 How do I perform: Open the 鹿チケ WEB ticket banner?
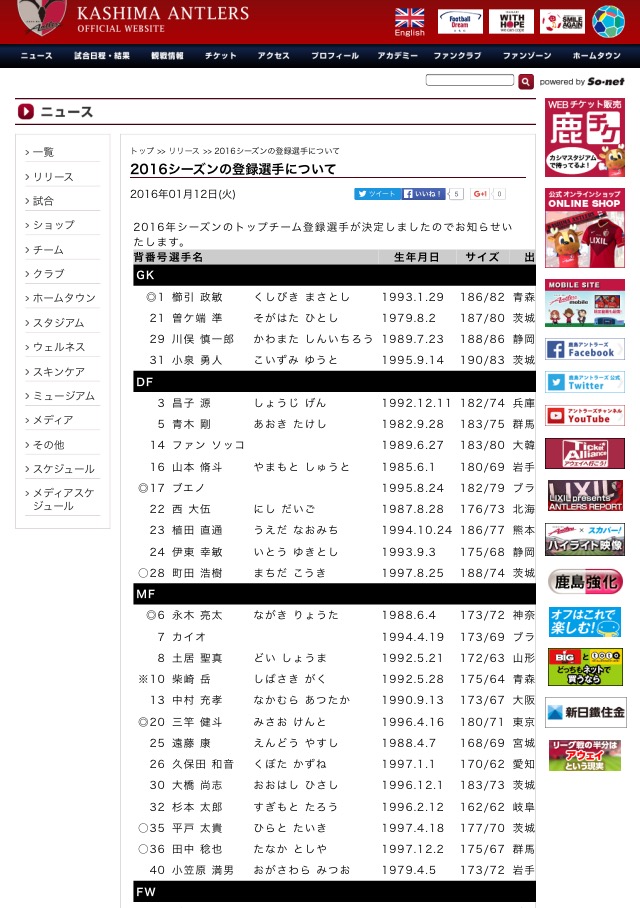click(x=584, y=138)
